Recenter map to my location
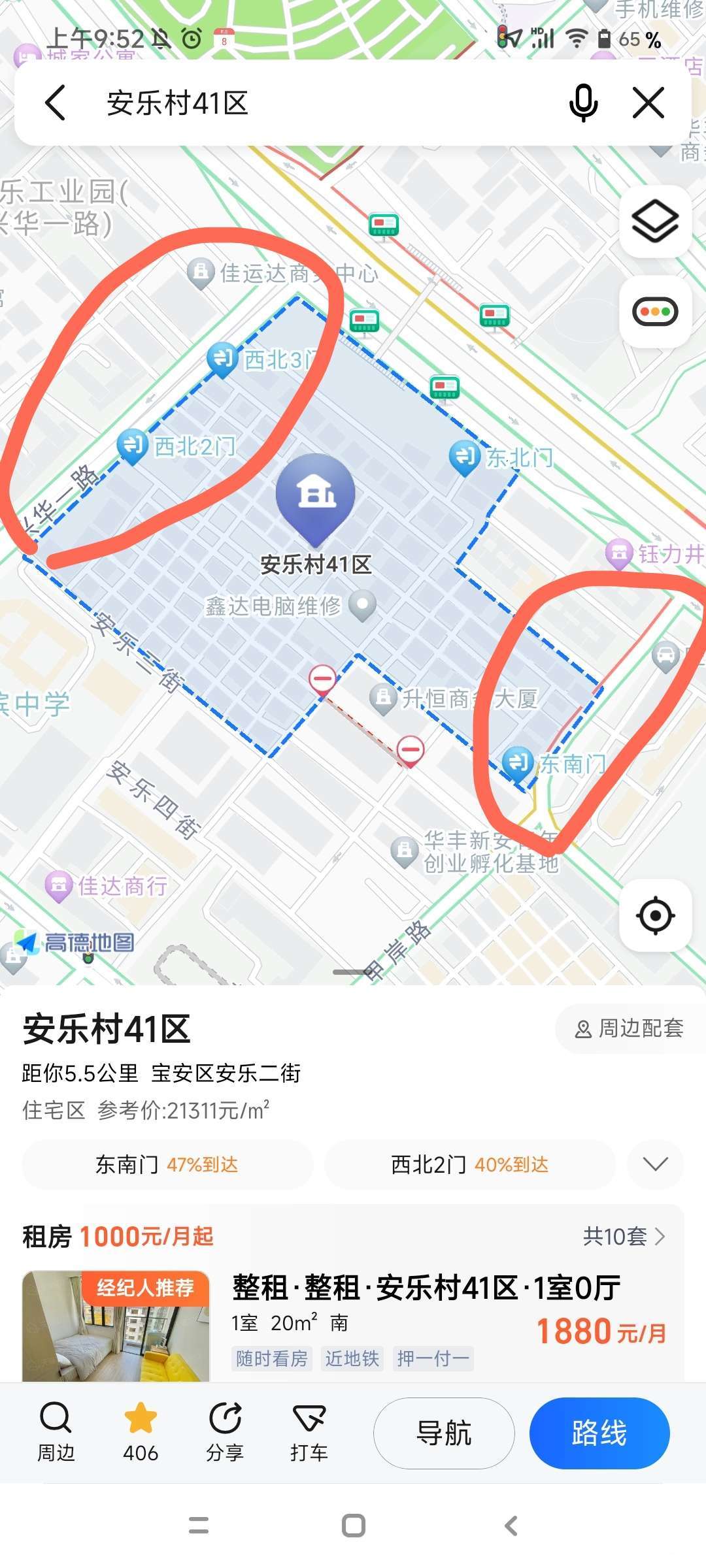Screen dimensions: 706x1568 [655, 915]
